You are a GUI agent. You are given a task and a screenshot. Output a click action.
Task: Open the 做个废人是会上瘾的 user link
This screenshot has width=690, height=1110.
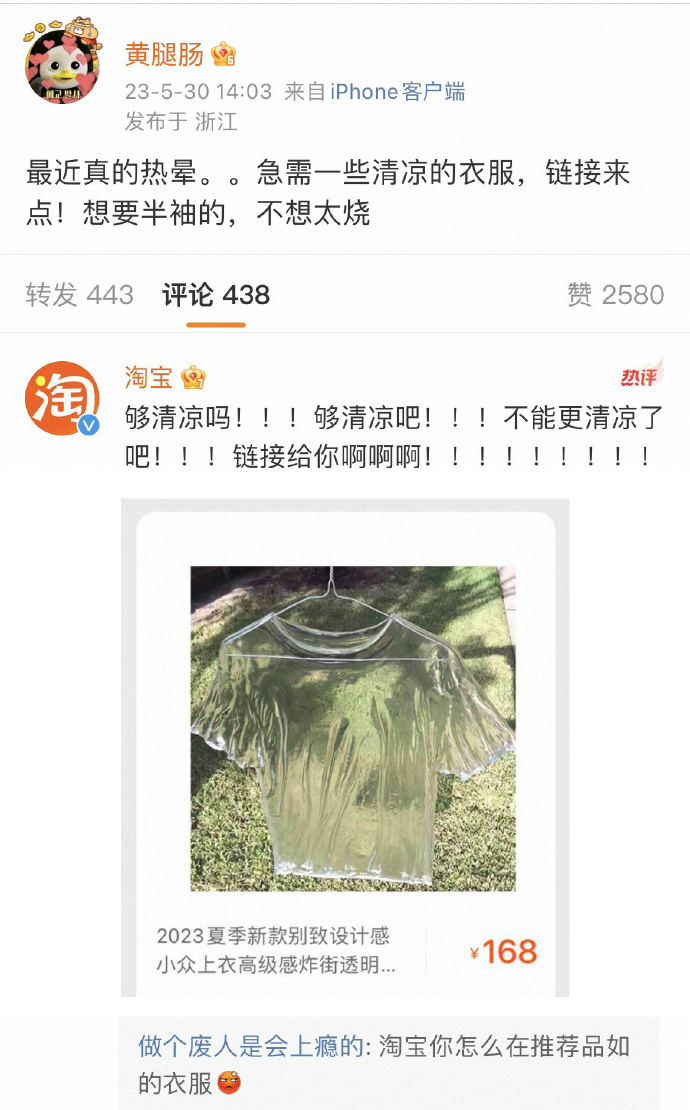251,1046
